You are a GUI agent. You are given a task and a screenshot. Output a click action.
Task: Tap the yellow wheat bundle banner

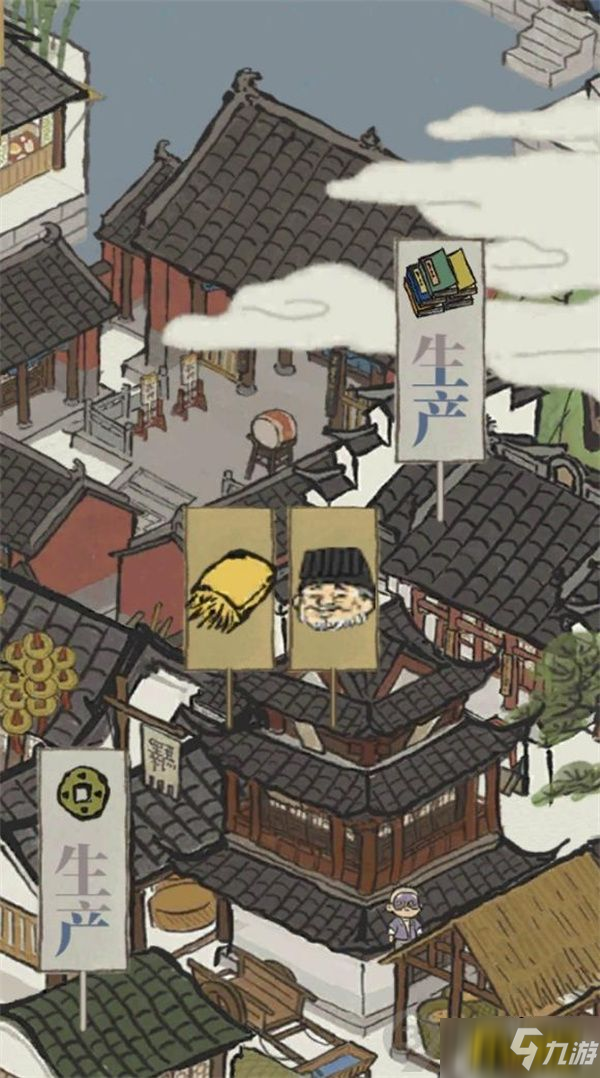[x=229, y=588]
